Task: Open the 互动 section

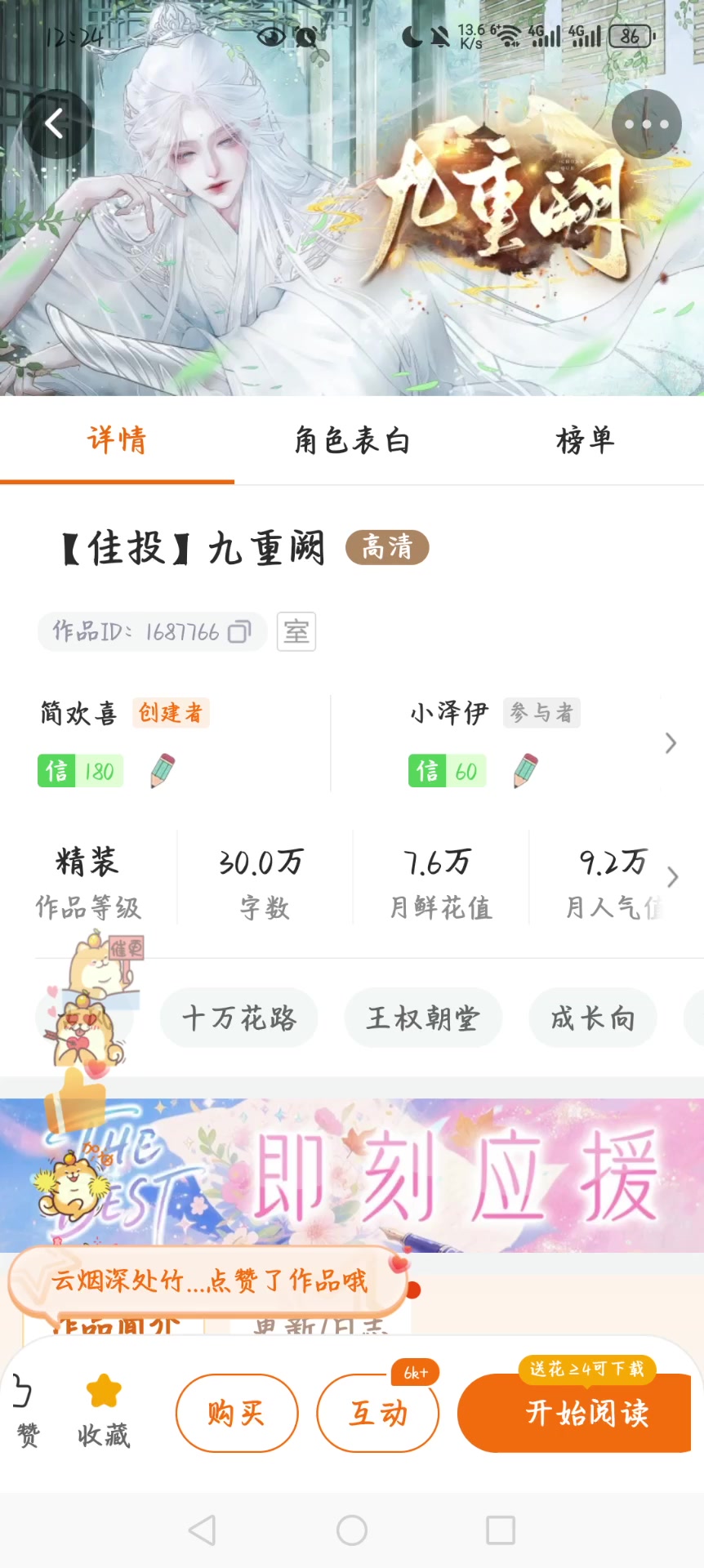Action: [377, 1413]
